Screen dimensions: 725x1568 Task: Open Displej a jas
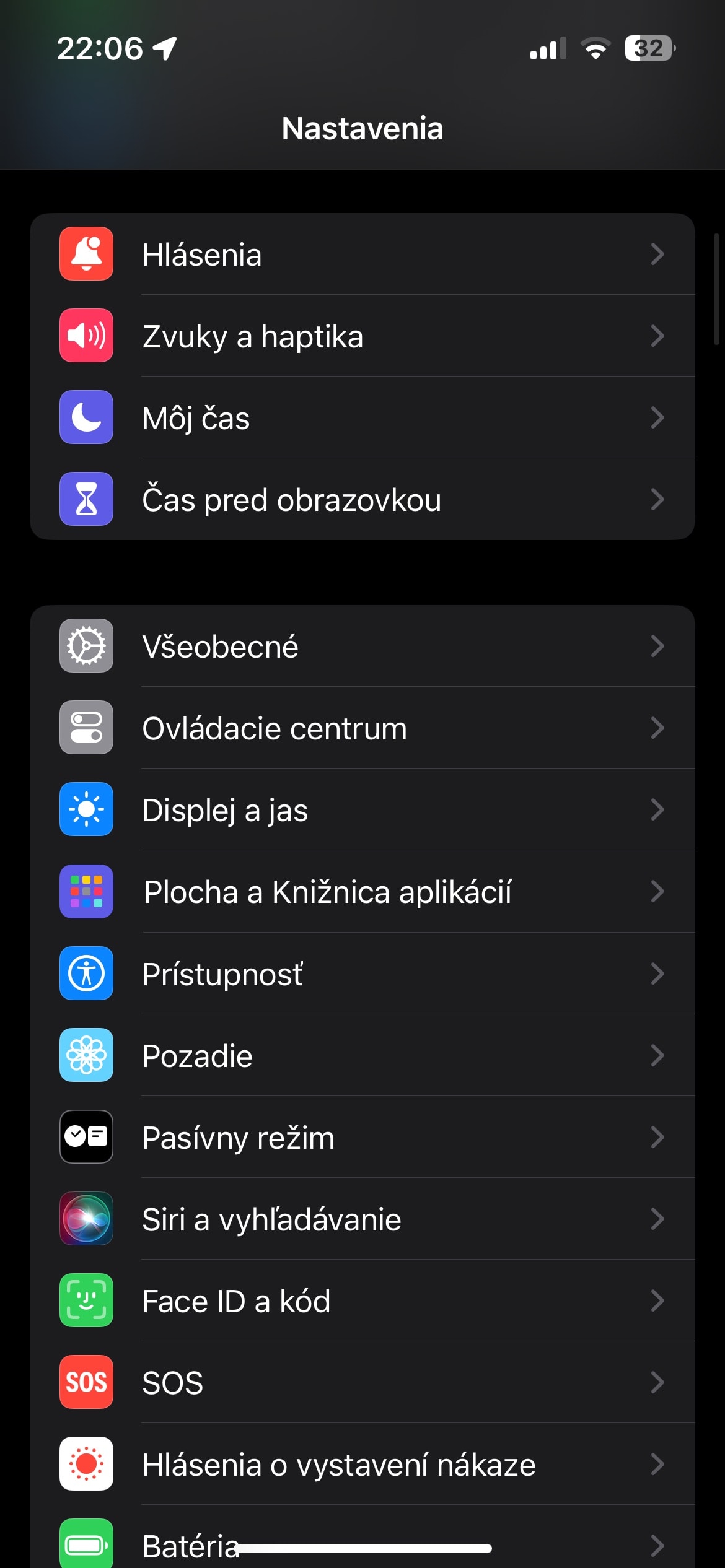pyautogui.click(x=362, y=809)
